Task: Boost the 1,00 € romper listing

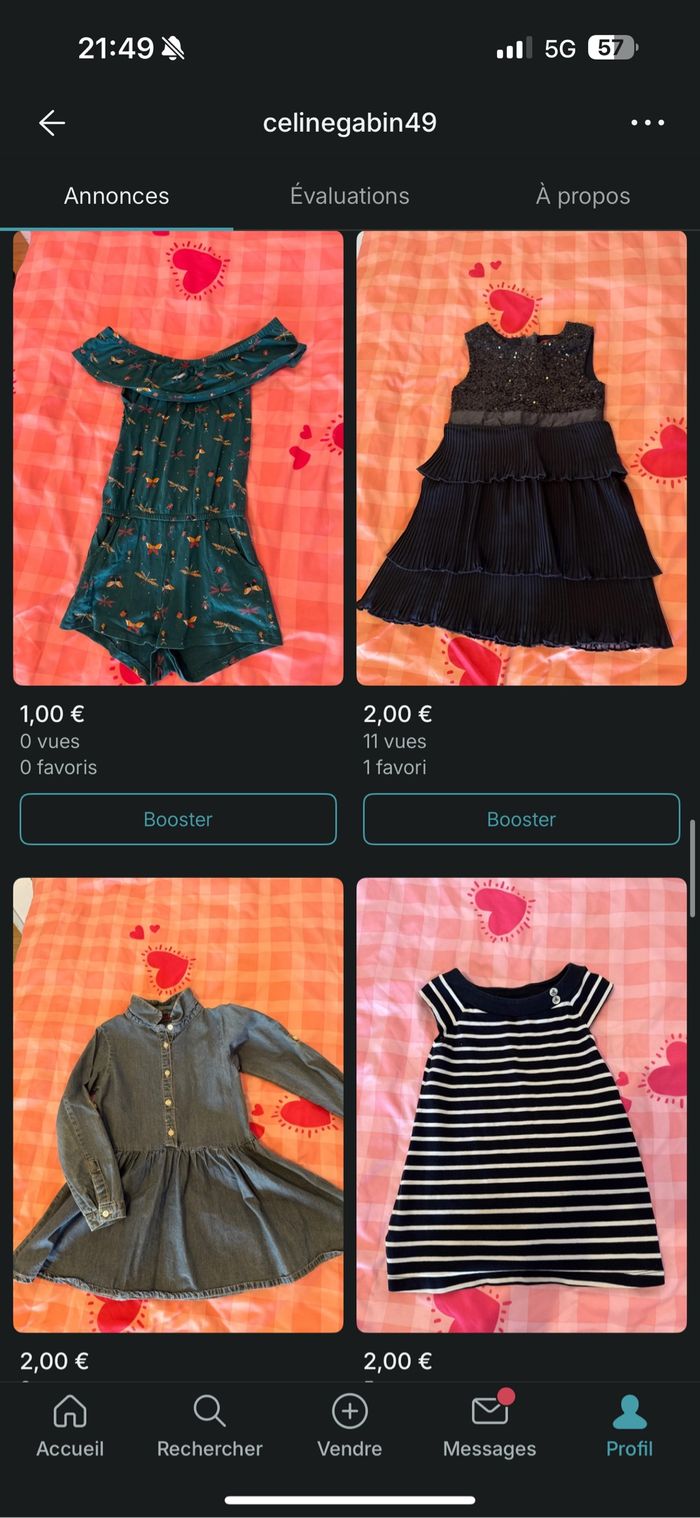Action: click(178, 819)
